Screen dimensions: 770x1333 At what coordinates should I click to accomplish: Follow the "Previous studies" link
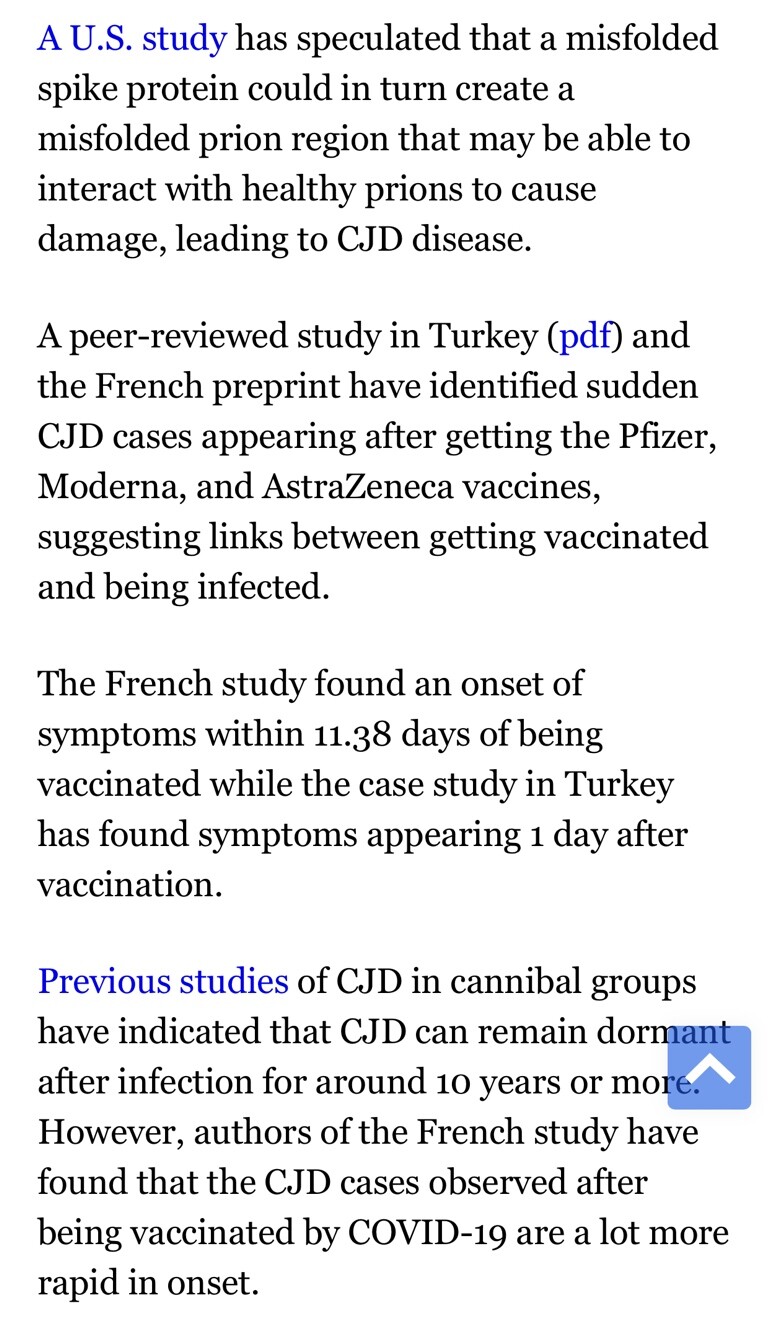coord(163,981)
